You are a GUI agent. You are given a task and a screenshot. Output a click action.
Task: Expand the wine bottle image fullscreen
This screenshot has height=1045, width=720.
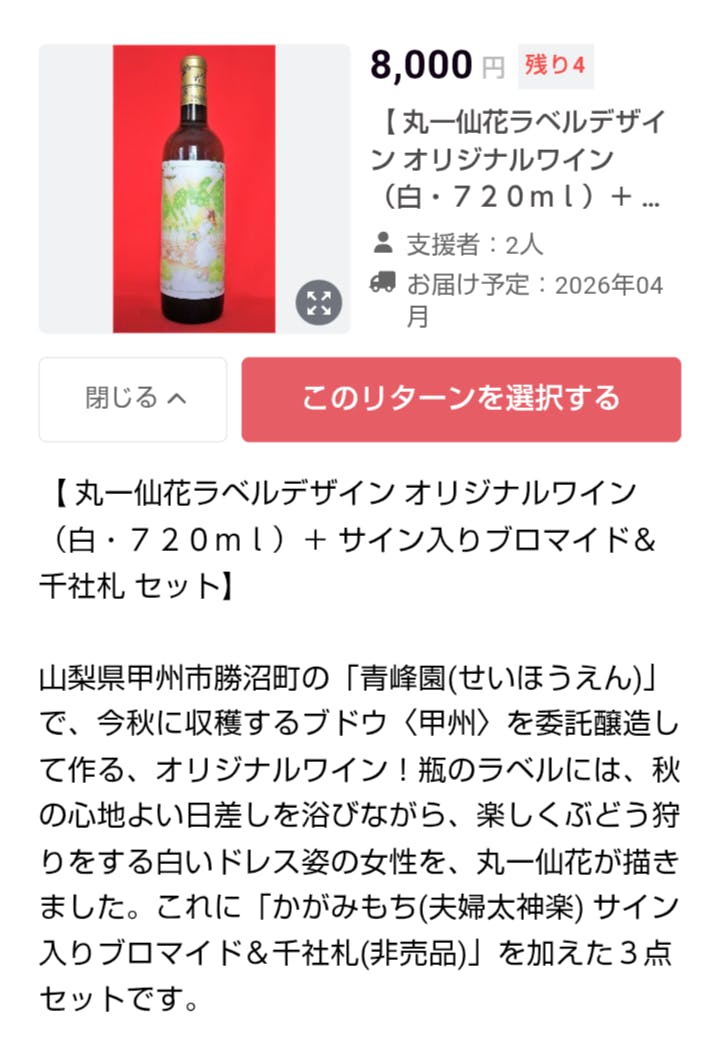point(319,303)
